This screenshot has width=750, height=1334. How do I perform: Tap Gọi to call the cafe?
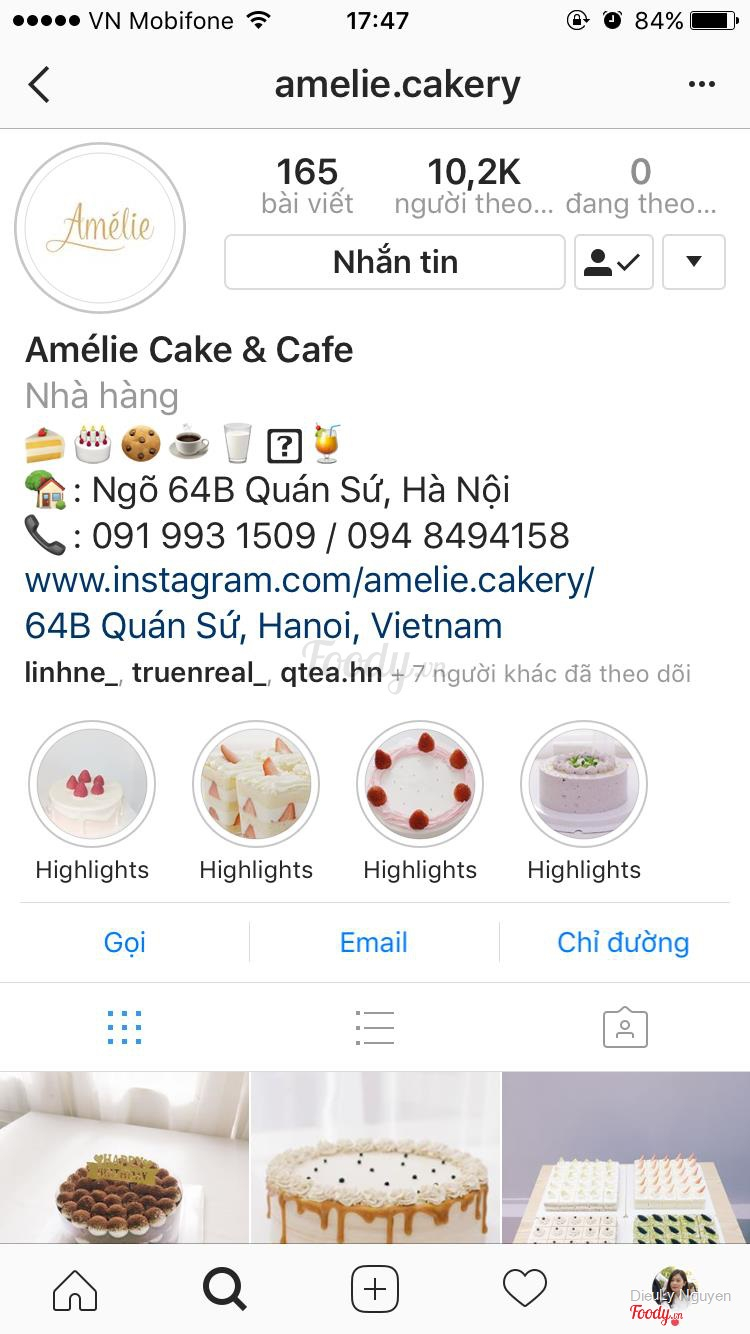tap(125, 942)
